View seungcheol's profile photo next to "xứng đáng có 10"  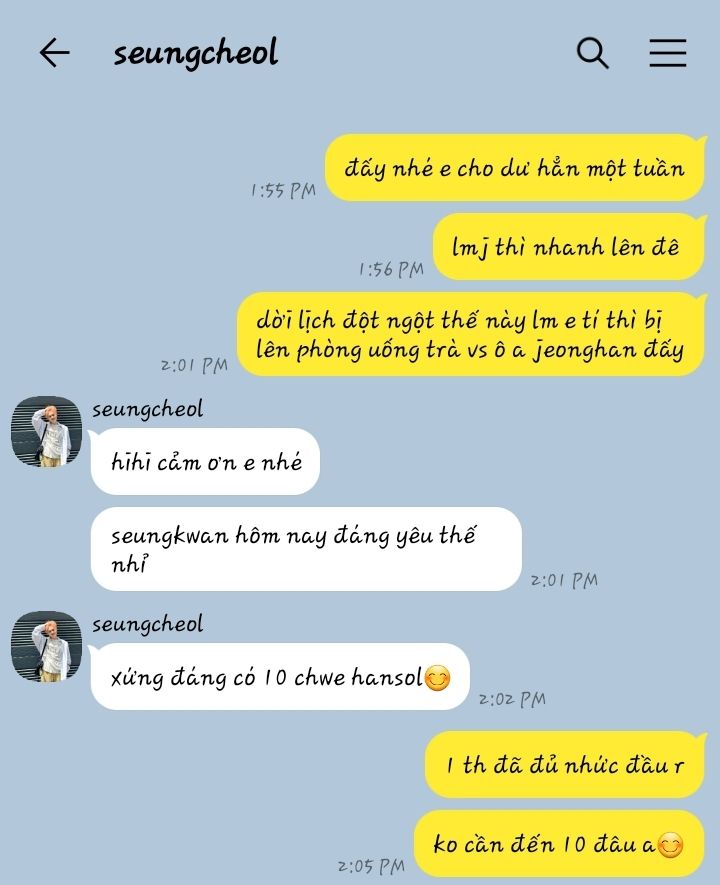coord(46,646)
